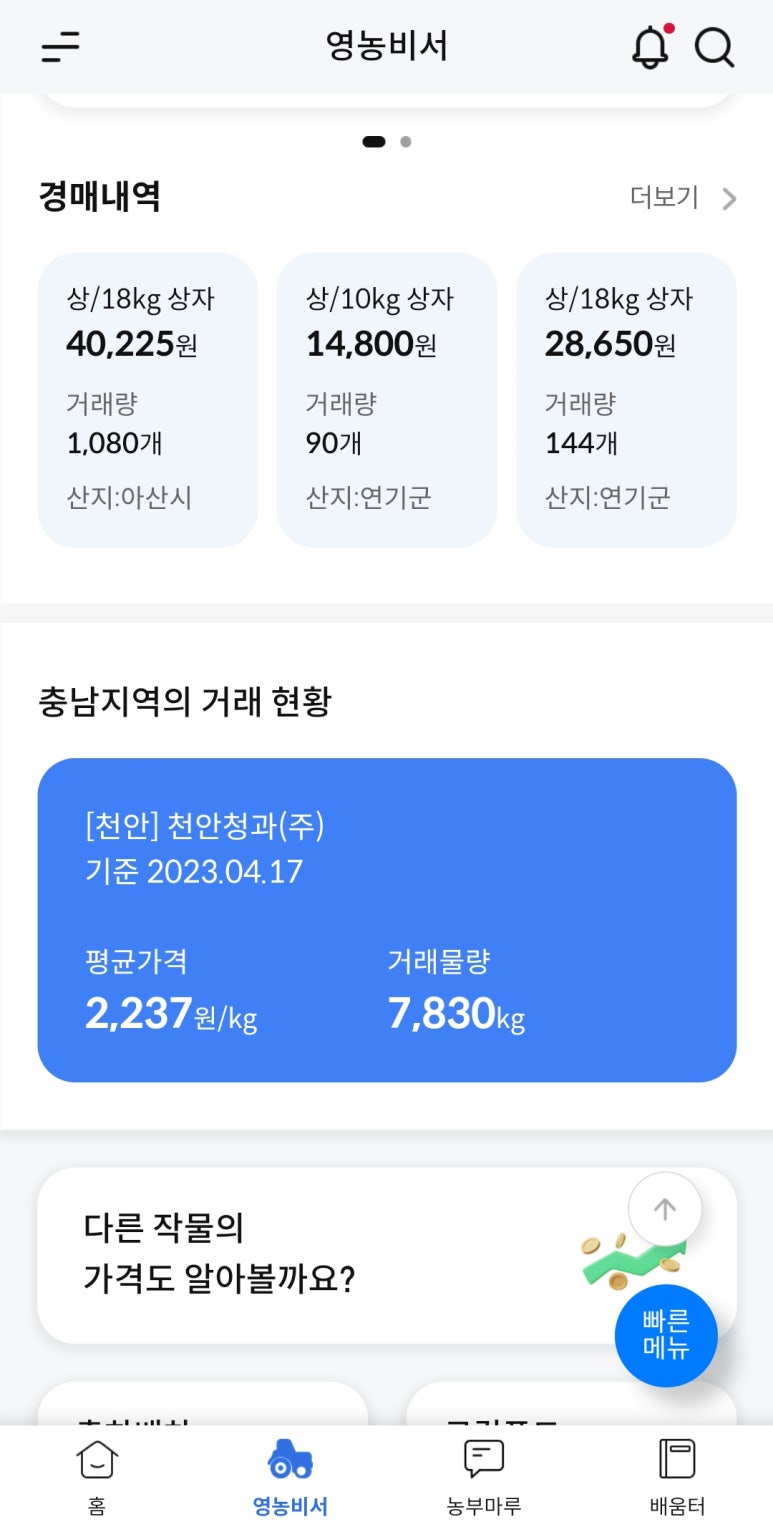Open 더보기 for 경매내역
773x1527 pixels.
point(683,198)
